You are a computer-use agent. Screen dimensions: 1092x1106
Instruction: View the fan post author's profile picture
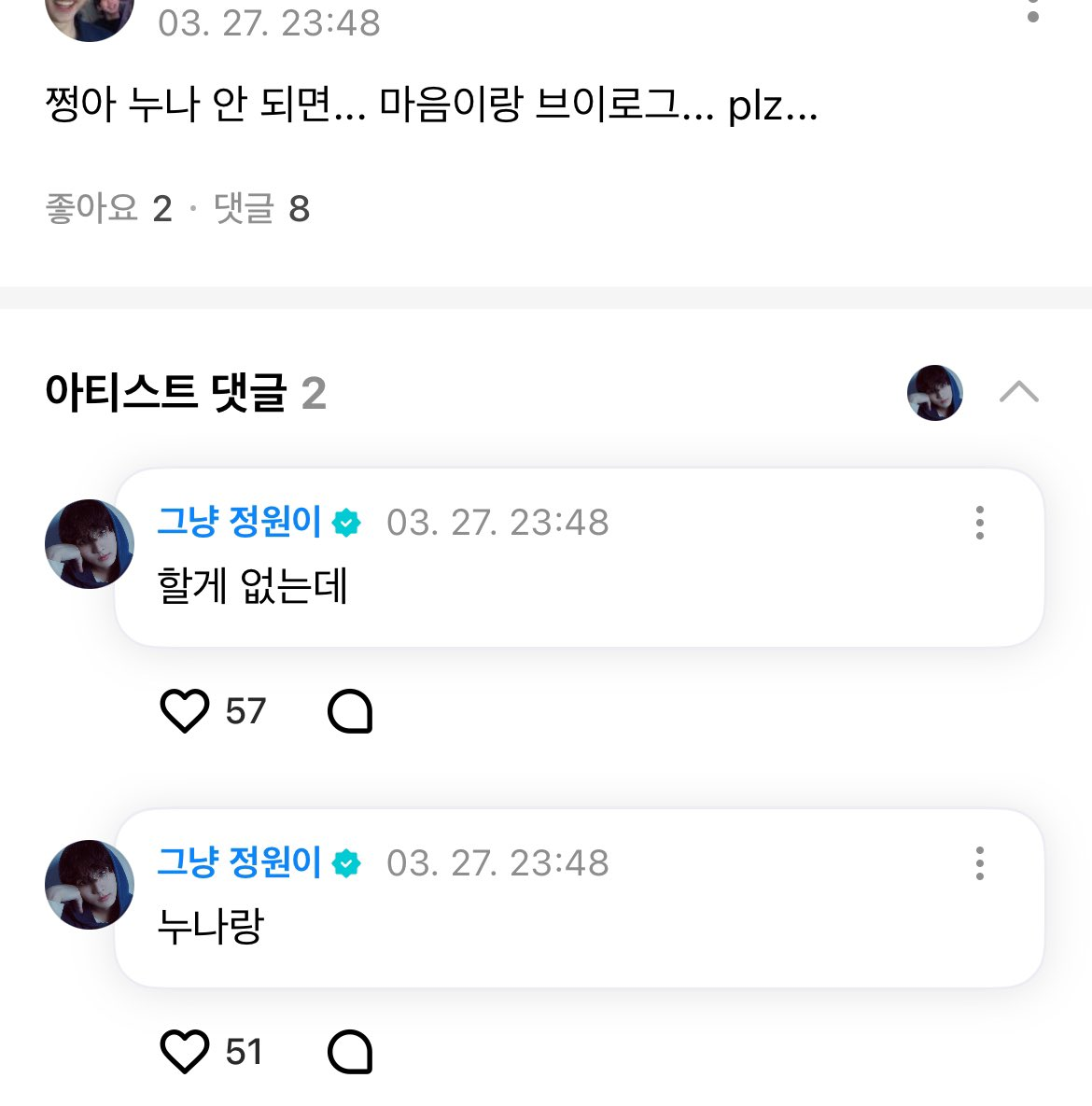pos(90,15)
